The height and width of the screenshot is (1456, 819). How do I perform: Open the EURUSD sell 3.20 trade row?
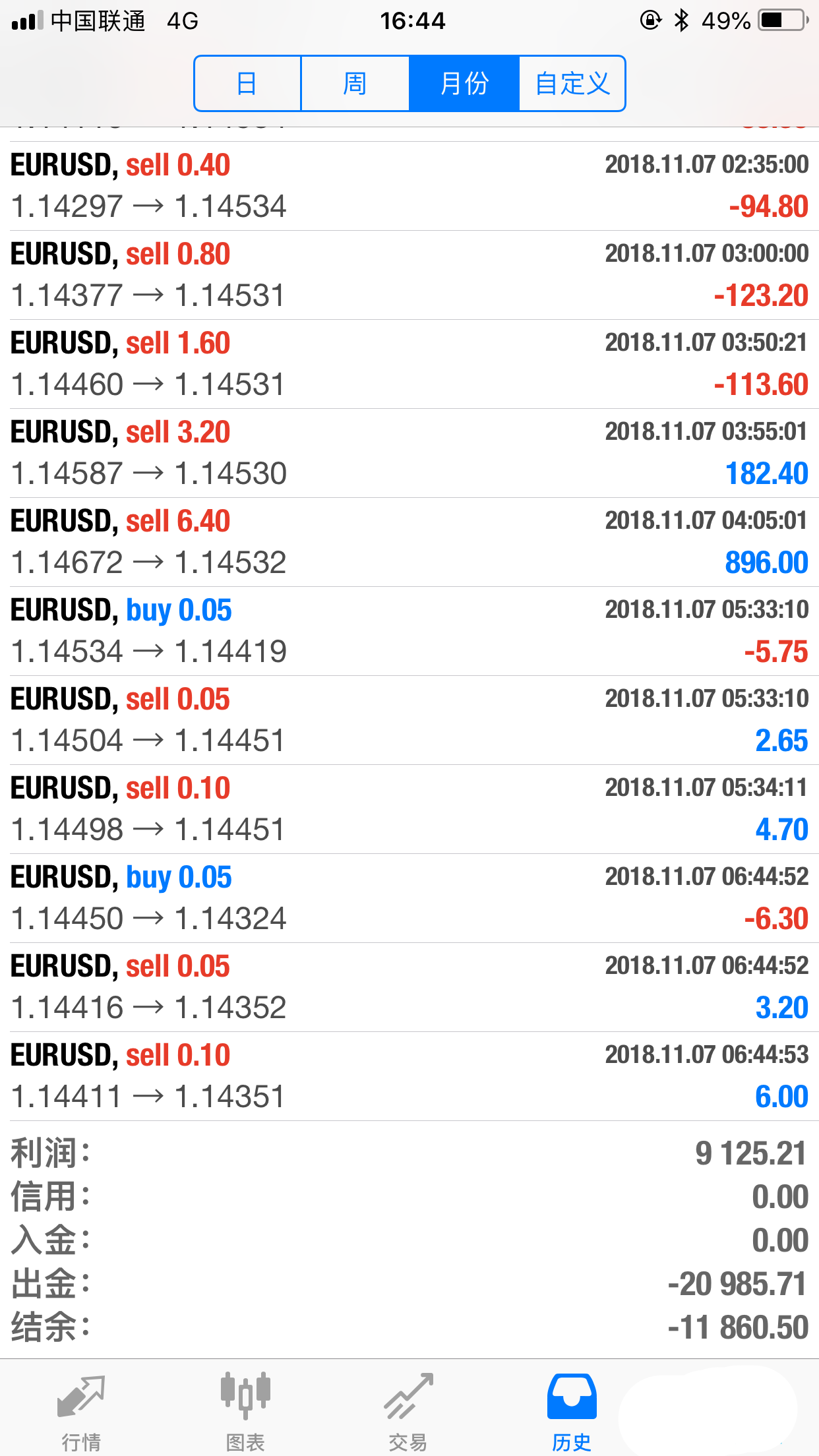coord(409,453)
